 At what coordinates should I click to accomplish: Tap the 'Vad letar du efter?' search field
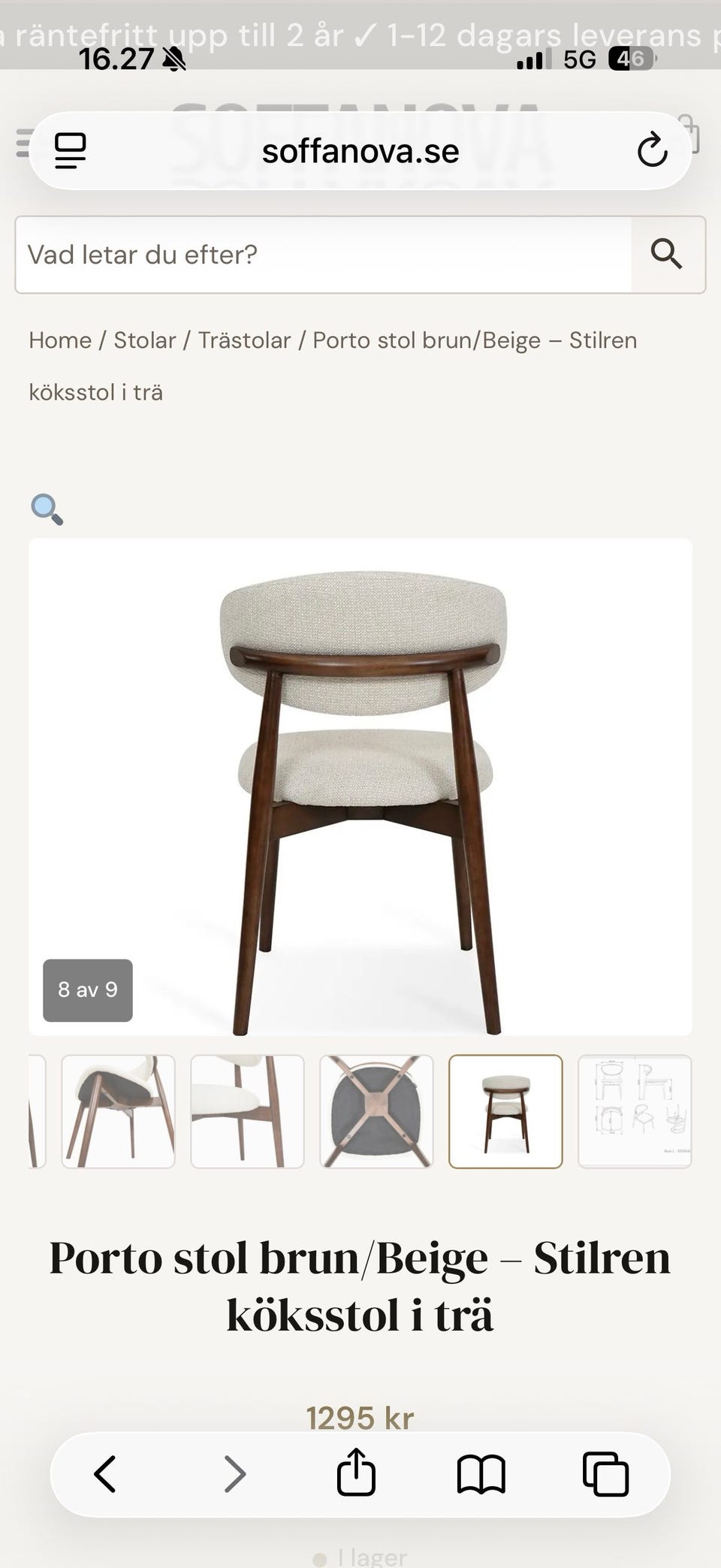(x=323, y=255)
